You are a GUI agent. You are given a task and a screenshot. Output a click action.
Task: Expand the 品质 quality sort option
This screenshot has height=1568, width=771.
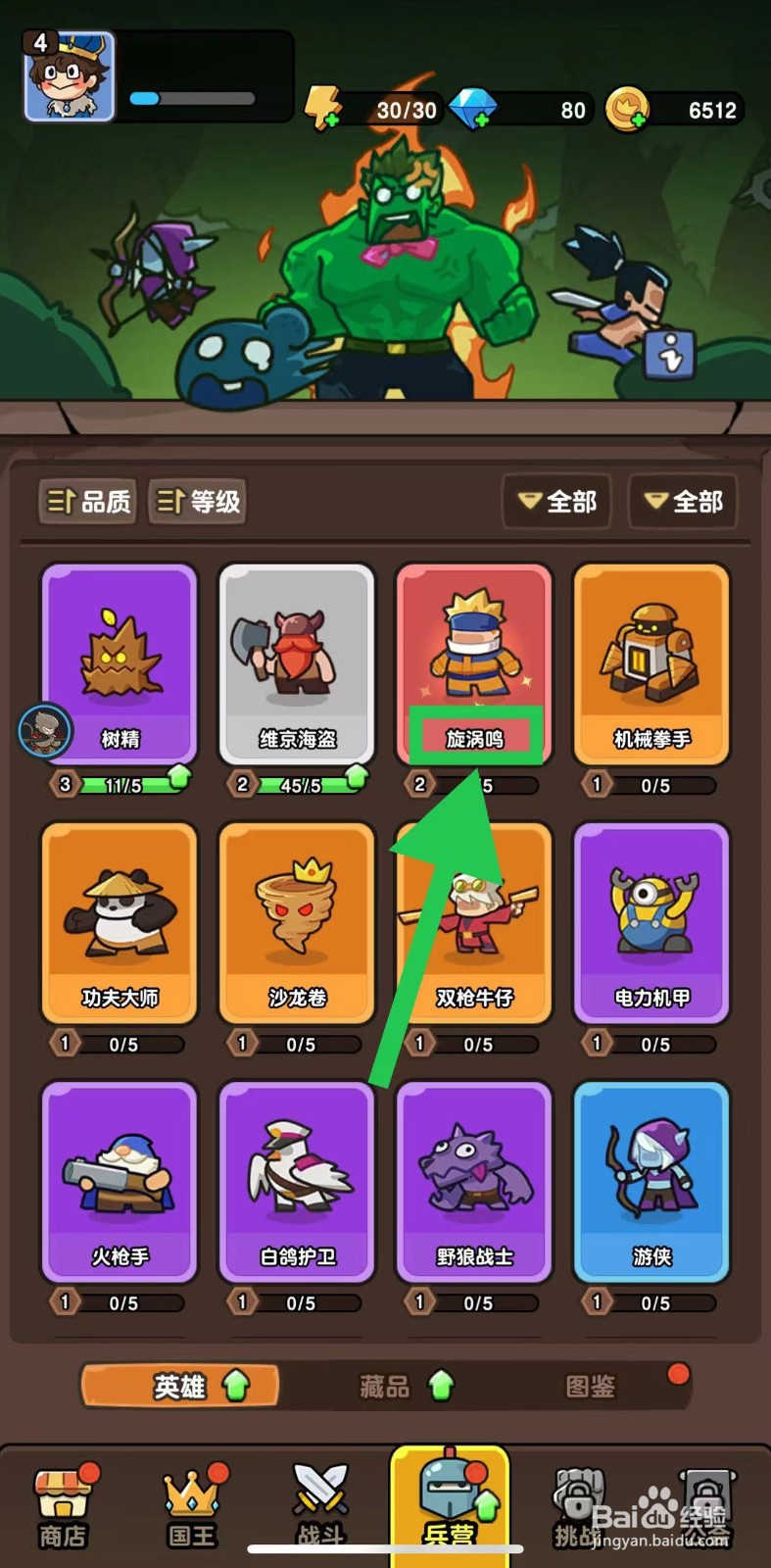86,501
